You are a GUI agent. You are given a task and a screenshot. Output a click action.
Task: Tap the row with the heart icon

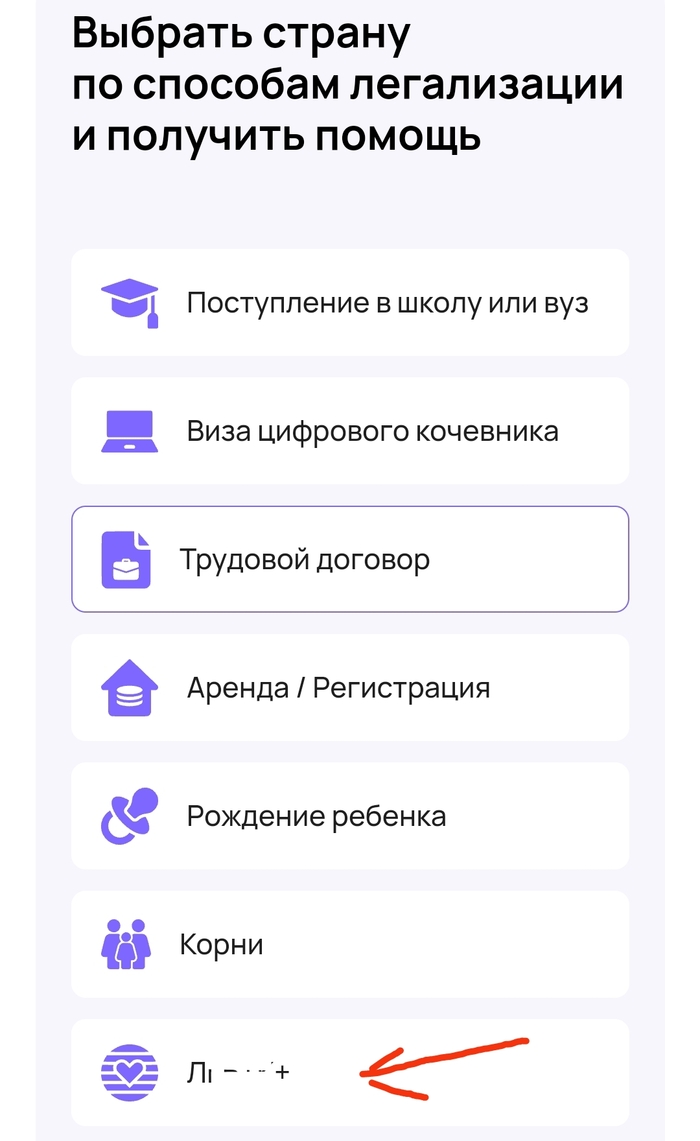pyautogui.click(x=350, y=1072)
